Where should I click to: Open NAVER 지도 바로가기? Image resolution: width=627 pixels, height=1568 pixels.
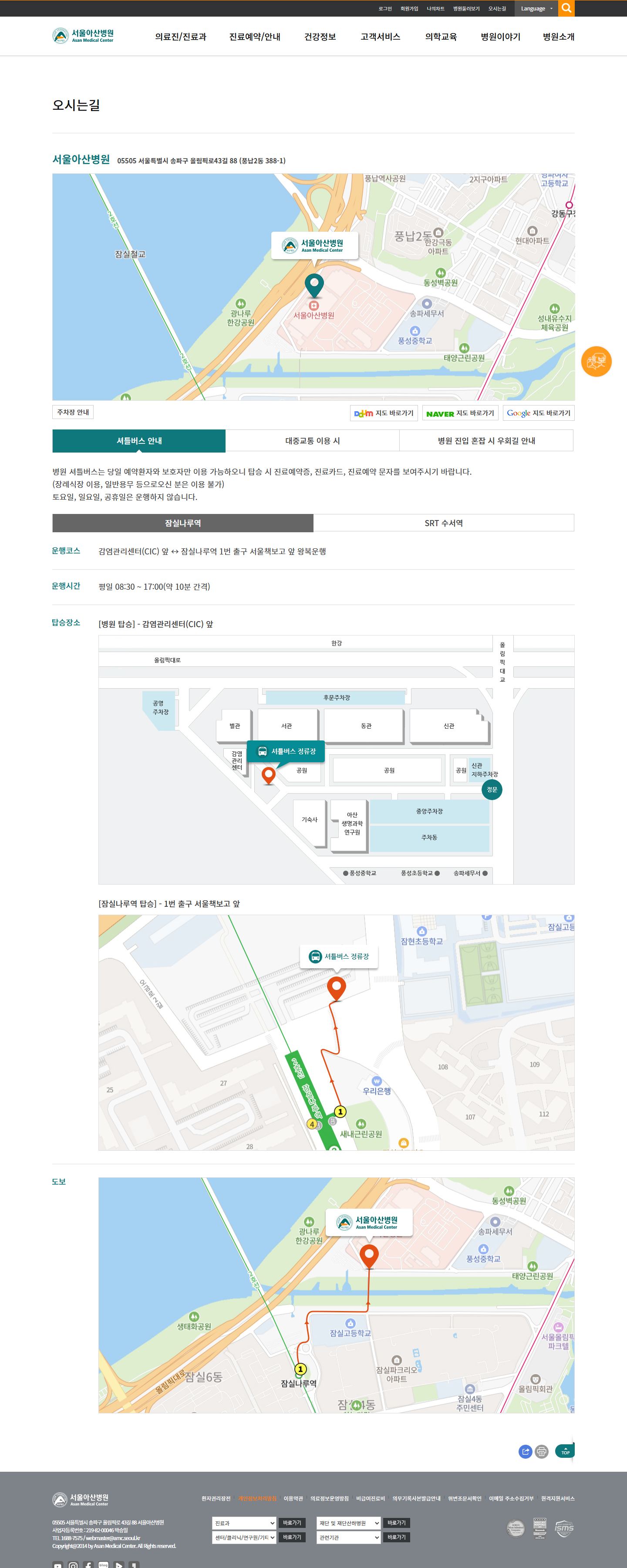pos(460,413)
